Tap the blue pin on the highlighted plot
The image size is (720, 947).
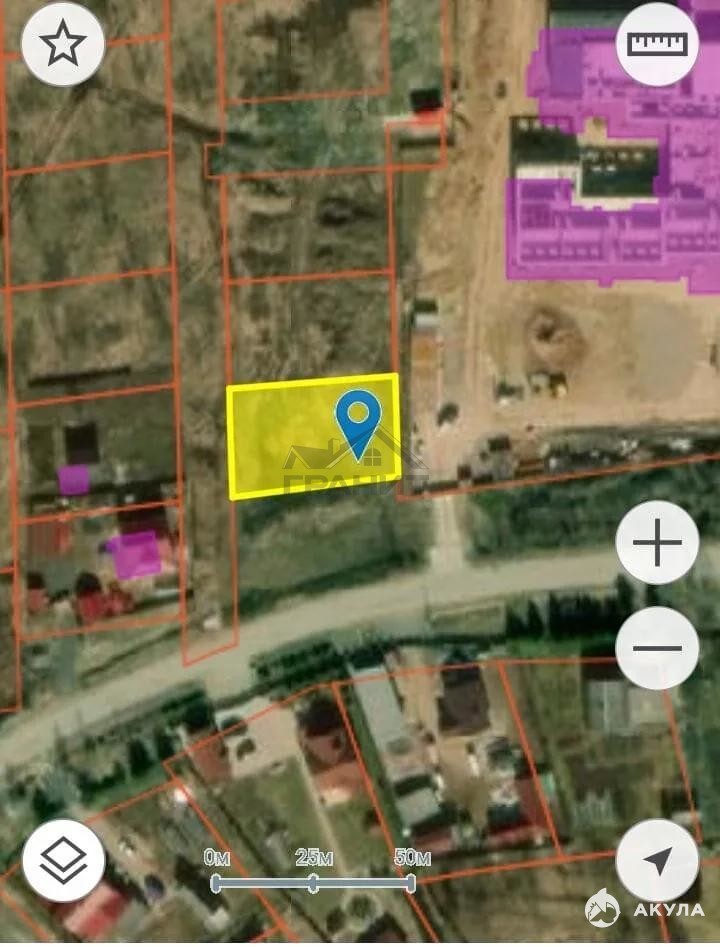point(358,421)
